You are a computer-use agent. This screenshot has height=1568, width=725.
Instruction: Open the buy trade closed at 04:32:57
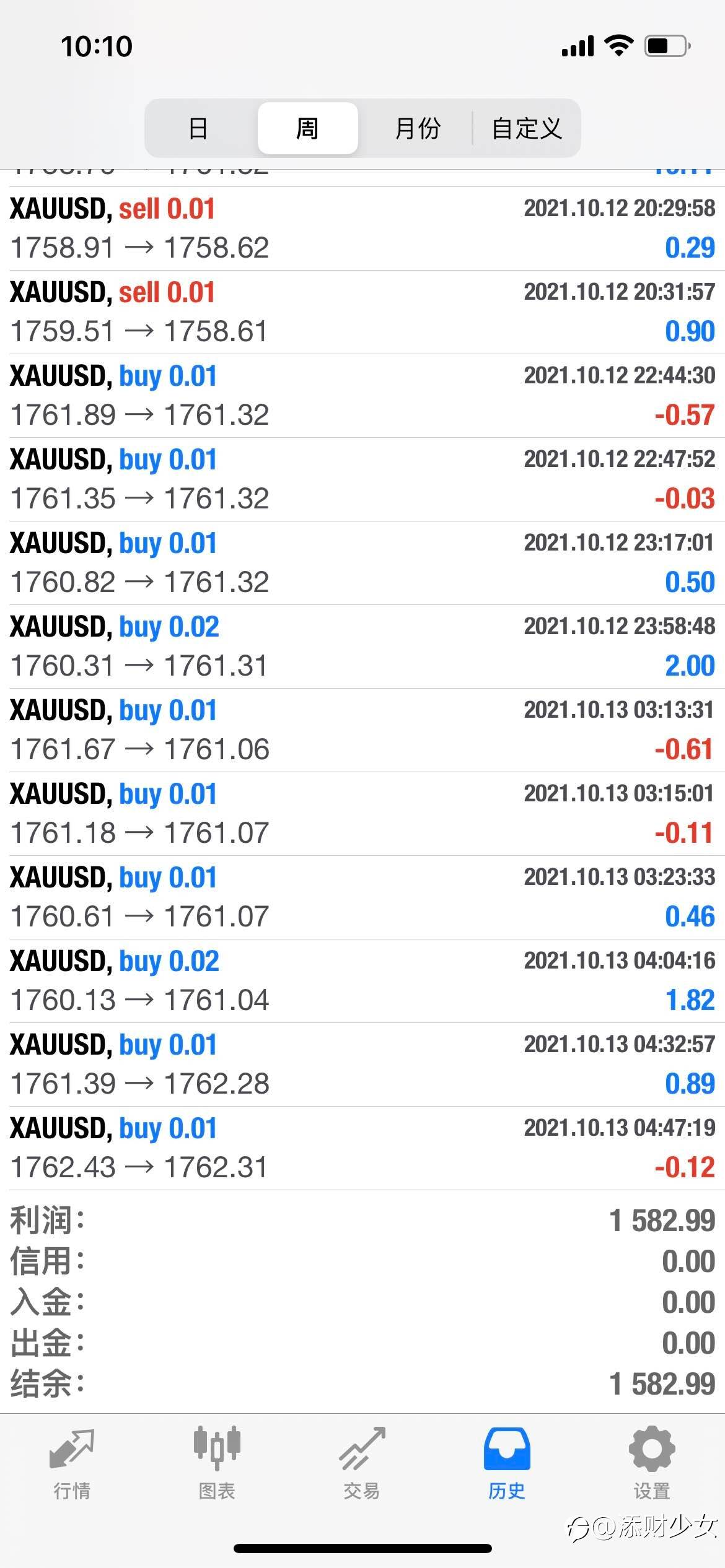point(362,1065)
